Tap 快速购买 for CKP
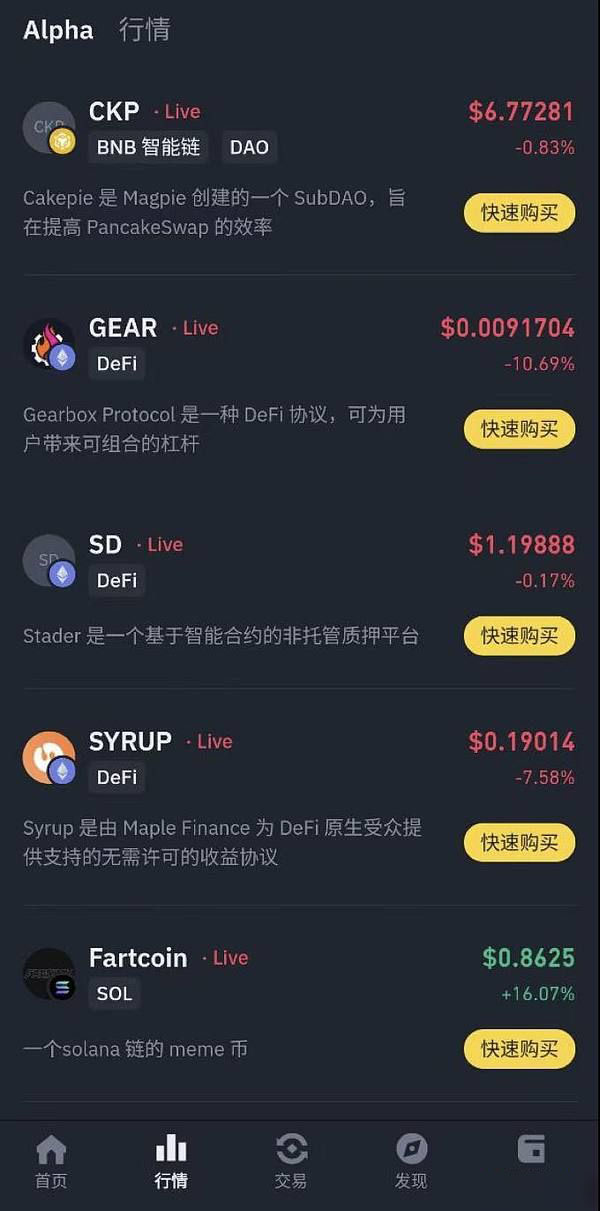Image resolution: width=600 pixels, height=1211 pixels. coord(519,212)
